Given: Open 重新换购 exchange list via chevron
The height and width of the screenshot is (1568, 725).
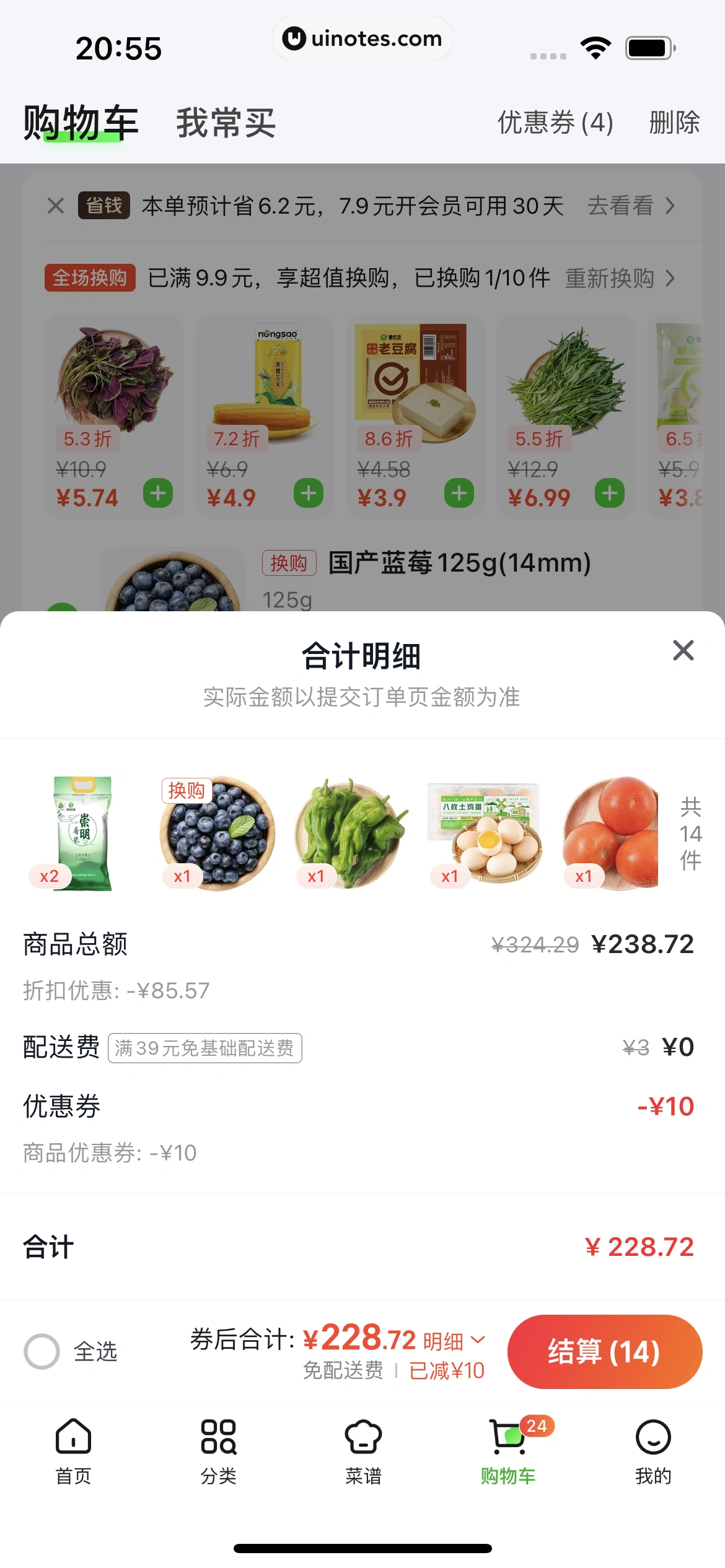Looking at the screenshot, I should coord(670,279).
